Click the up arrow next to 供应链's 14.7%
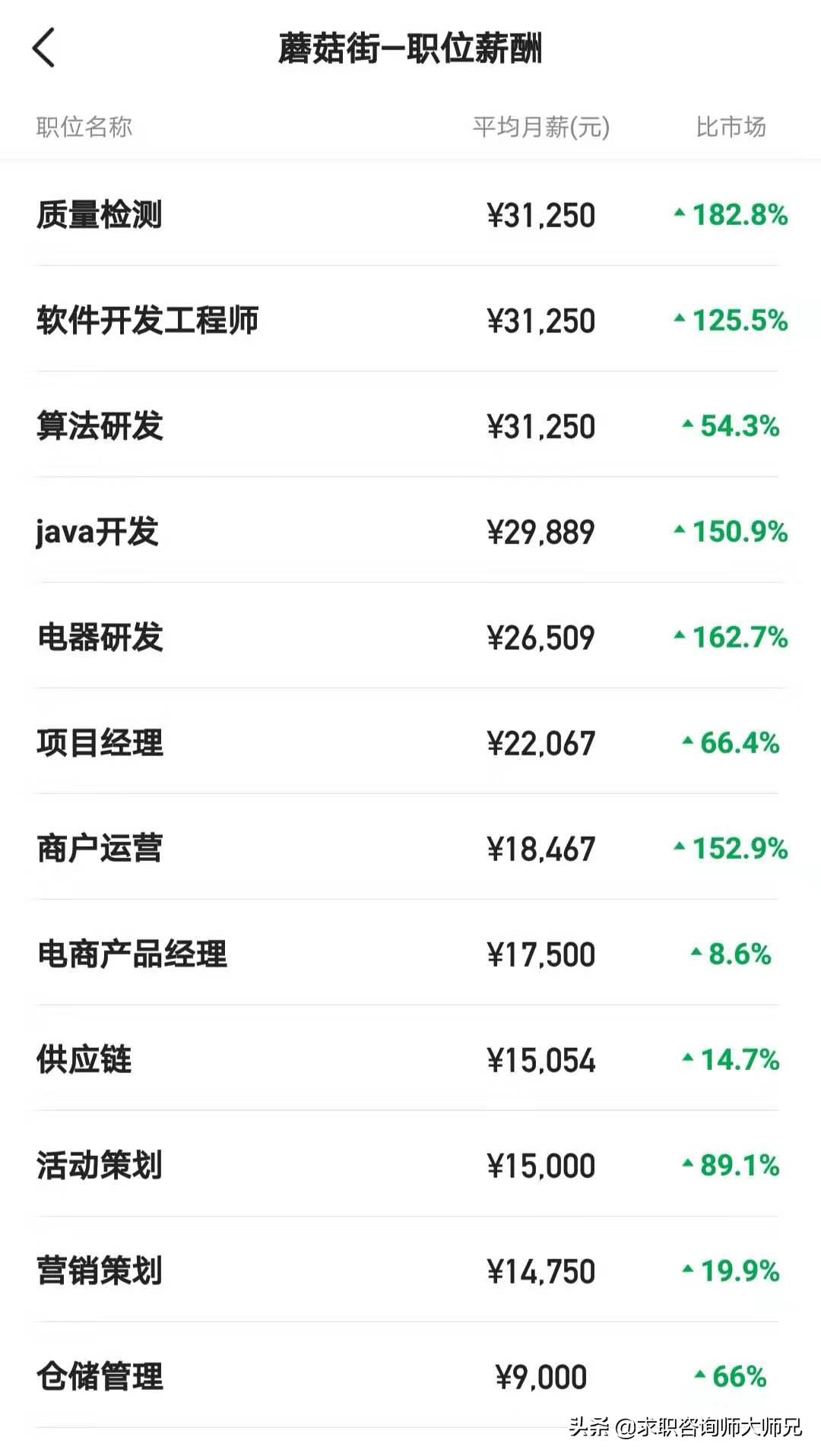This screenshot has height=1456, width=821. (687, 1059)
